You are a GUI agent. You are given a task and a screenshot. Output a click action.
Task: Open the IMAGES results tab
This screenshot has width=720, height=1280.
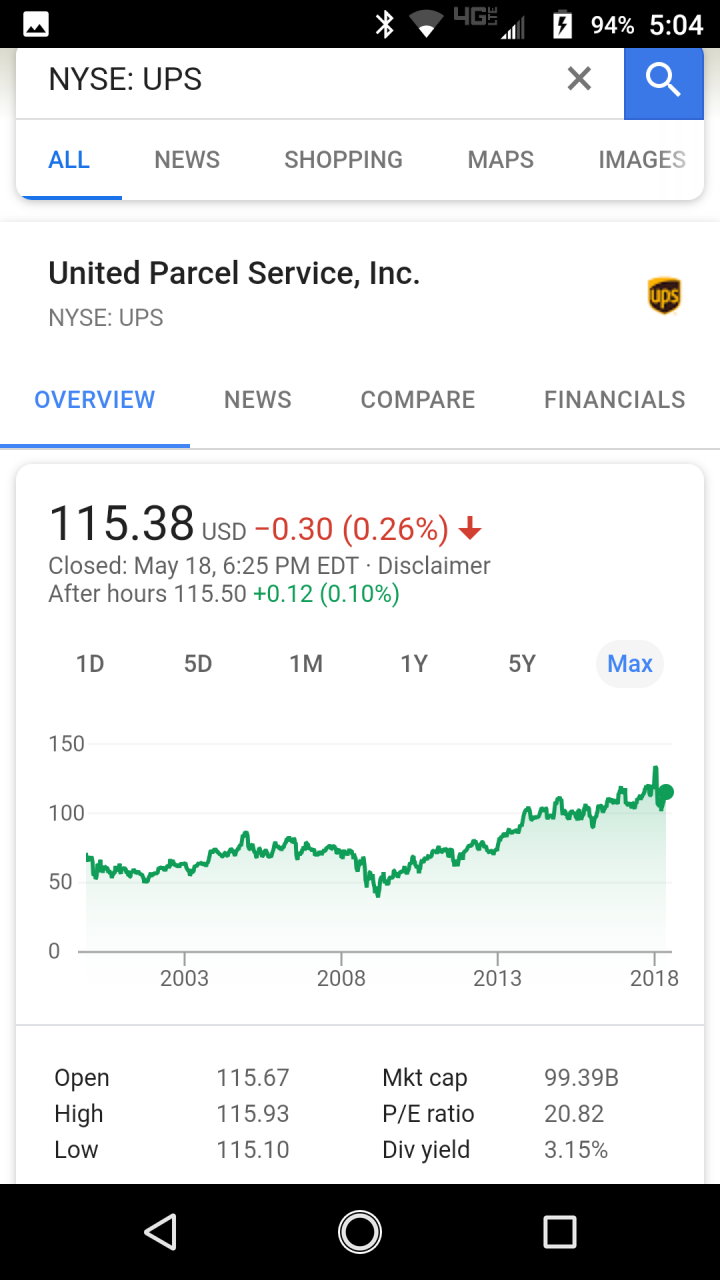point(642,160)
